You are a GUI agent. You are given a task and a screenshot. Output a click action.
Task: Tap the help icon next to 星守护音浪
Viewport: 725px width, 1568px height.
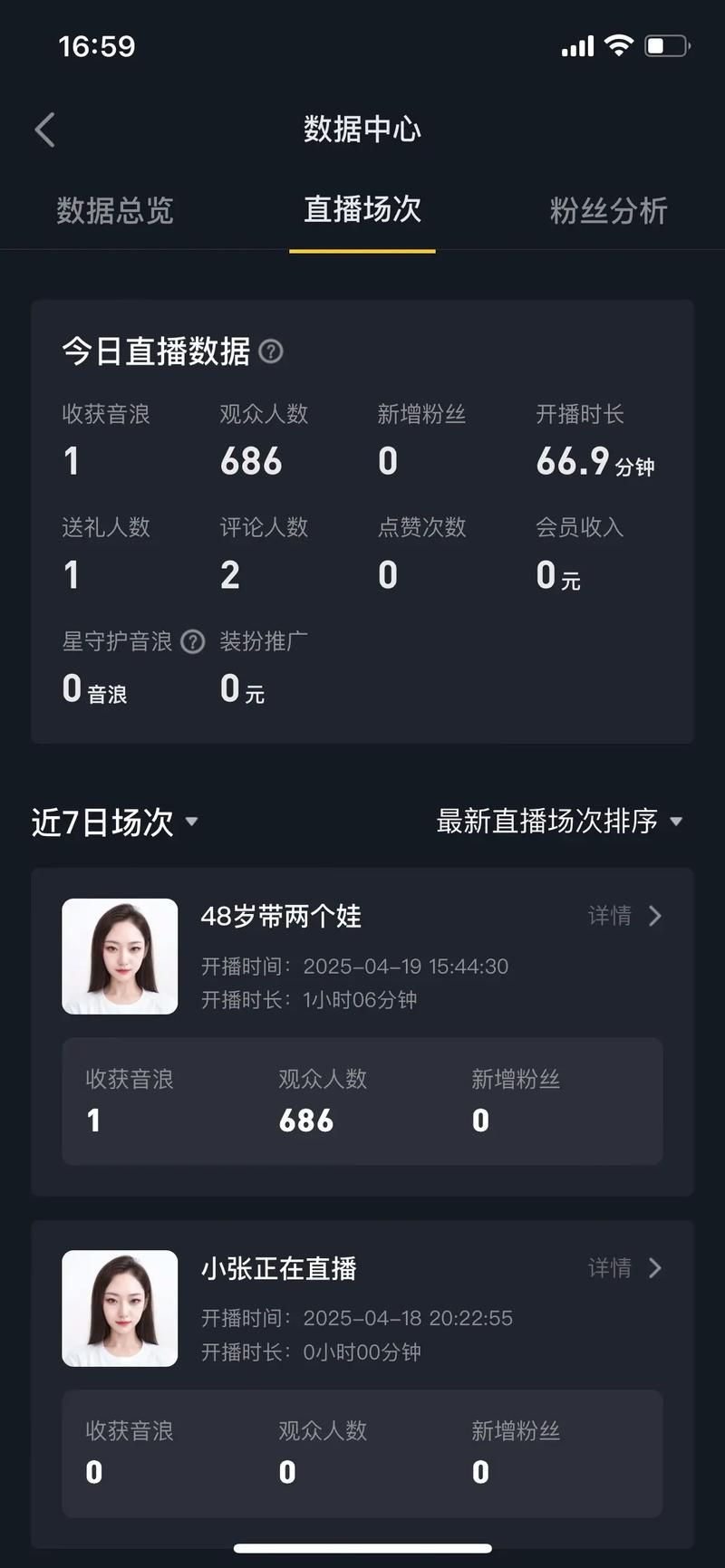click(x=193, y=642)
